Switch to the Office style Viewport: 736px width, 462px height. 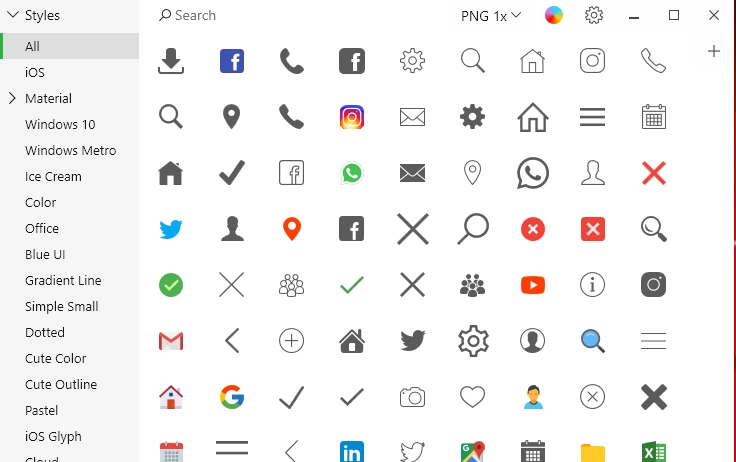point(42,228)
